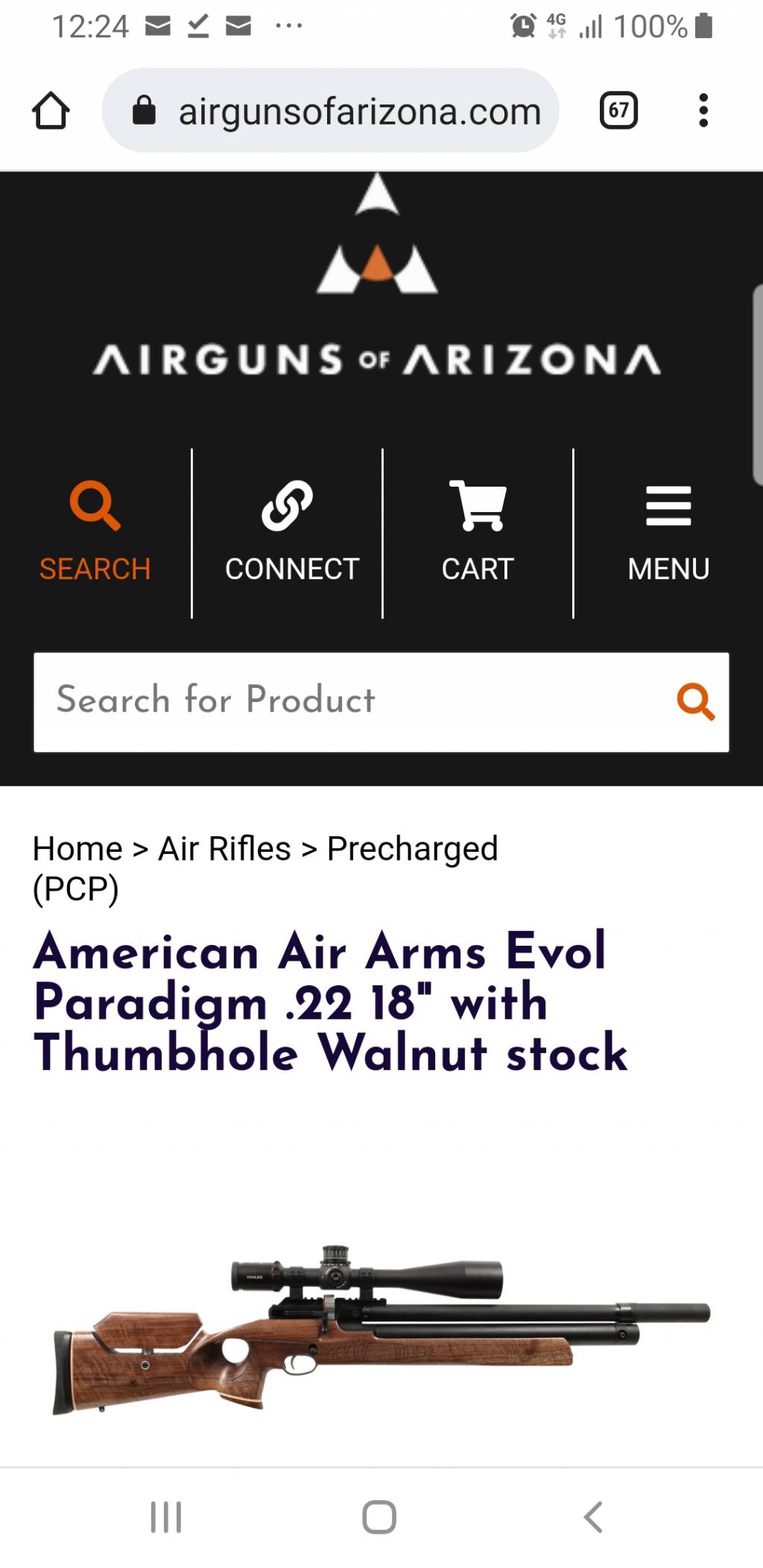Viewport: 763px width, 1568px height.
Task: Open the browser home page
Action: tap(51, 111)
